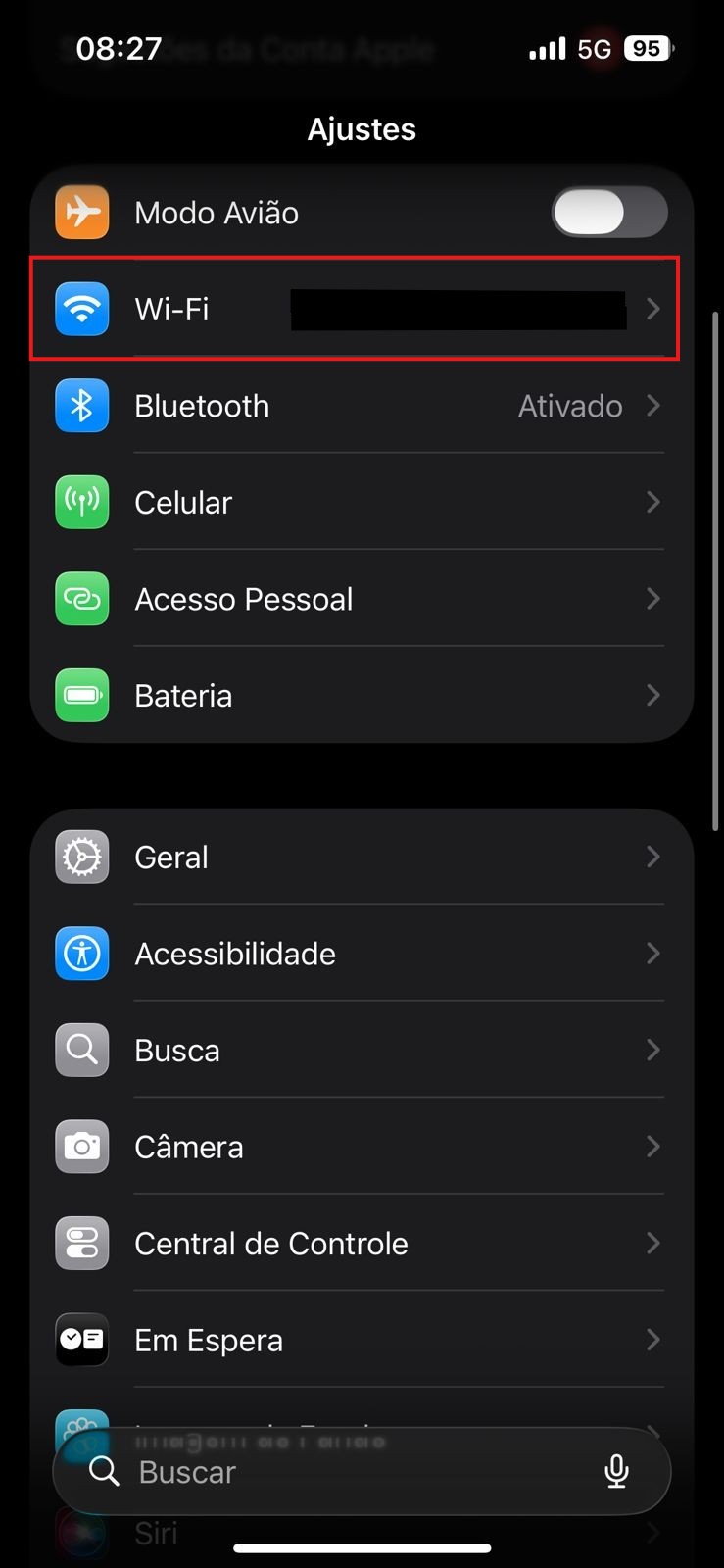
Task: Open the Siri settings entry
Action: coord(362,1532)
